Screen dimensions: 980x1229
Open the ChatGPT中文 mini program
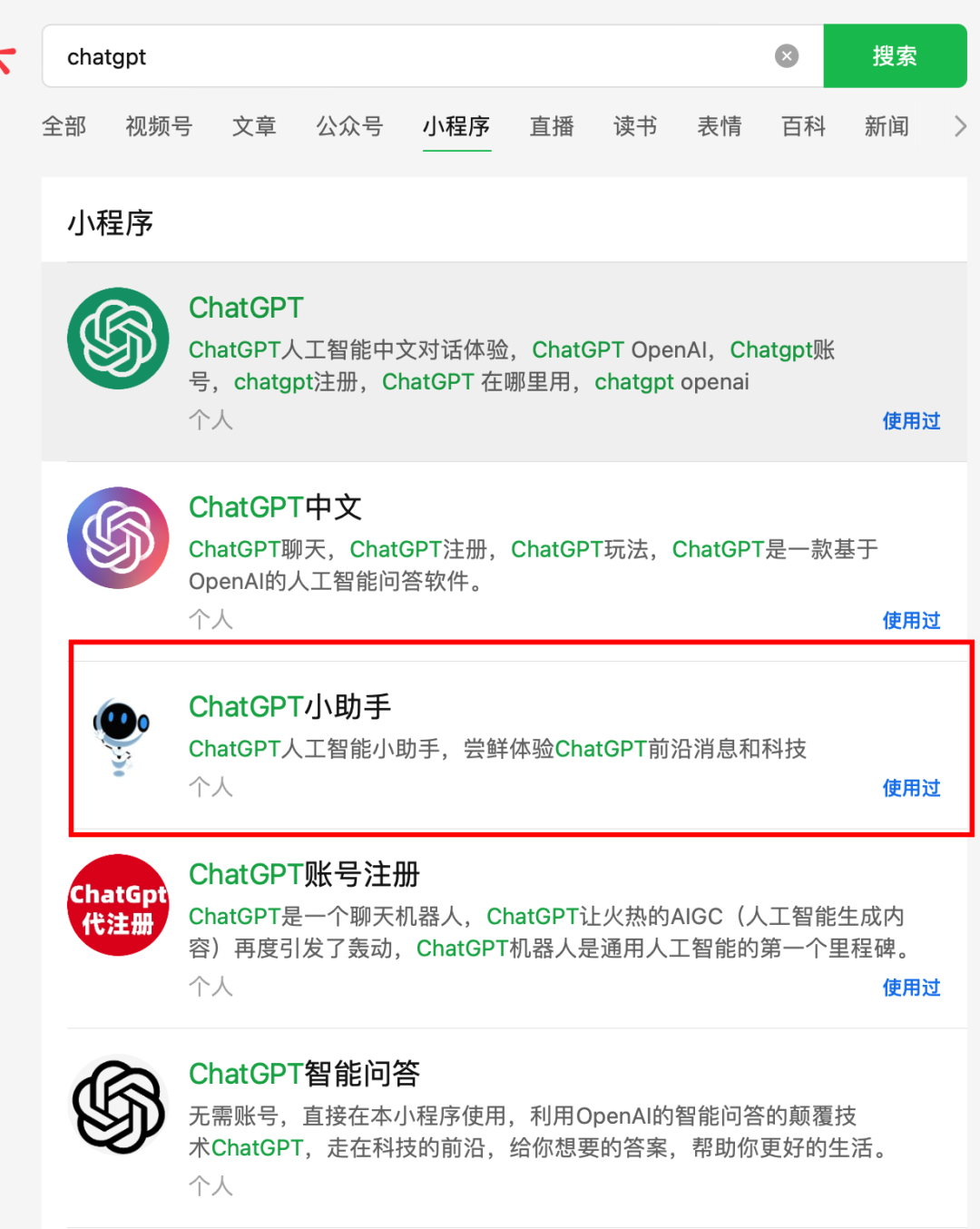point(275,507)
